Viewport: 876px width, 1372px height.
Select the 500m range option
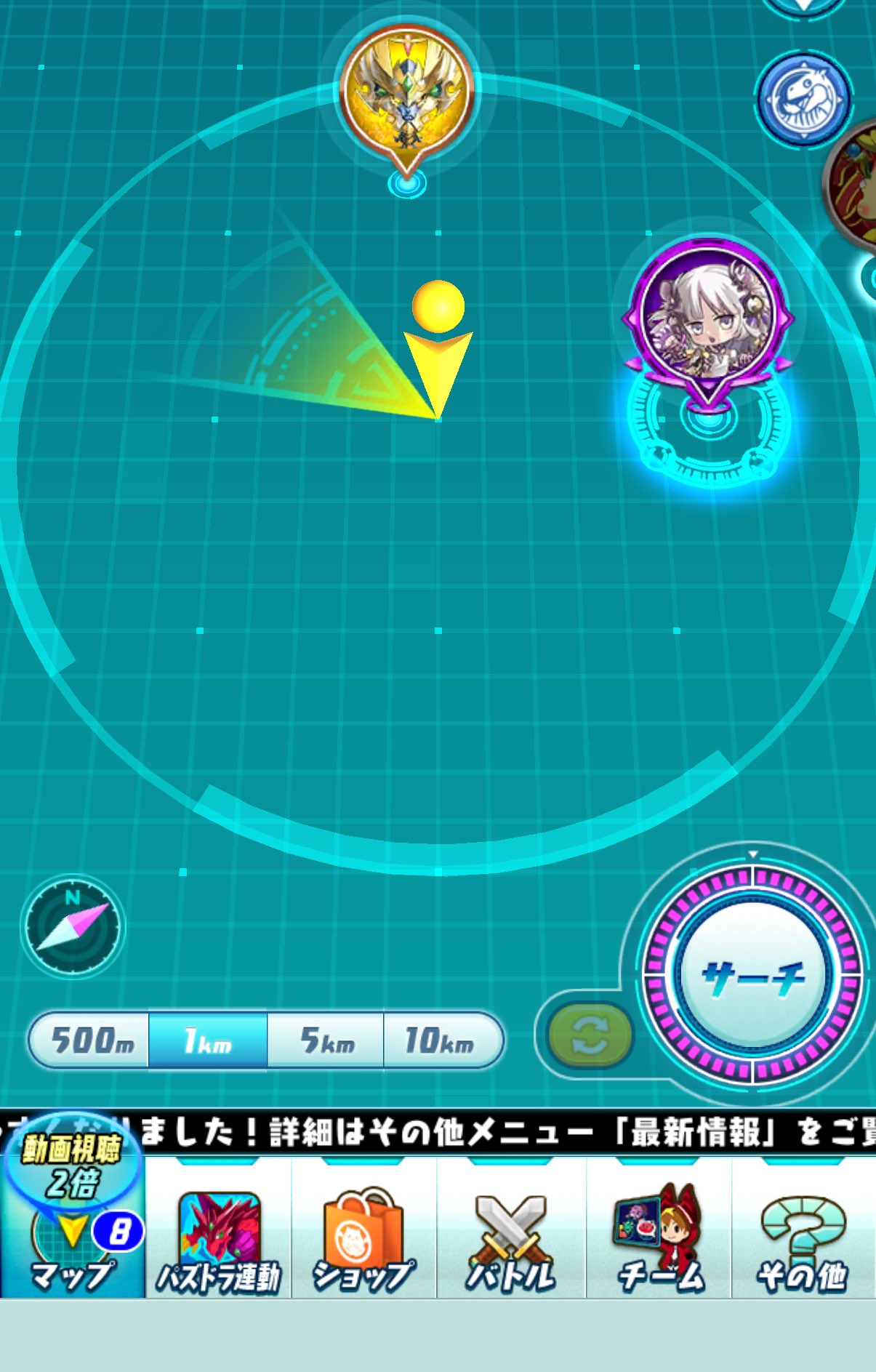pos(91,1040)
